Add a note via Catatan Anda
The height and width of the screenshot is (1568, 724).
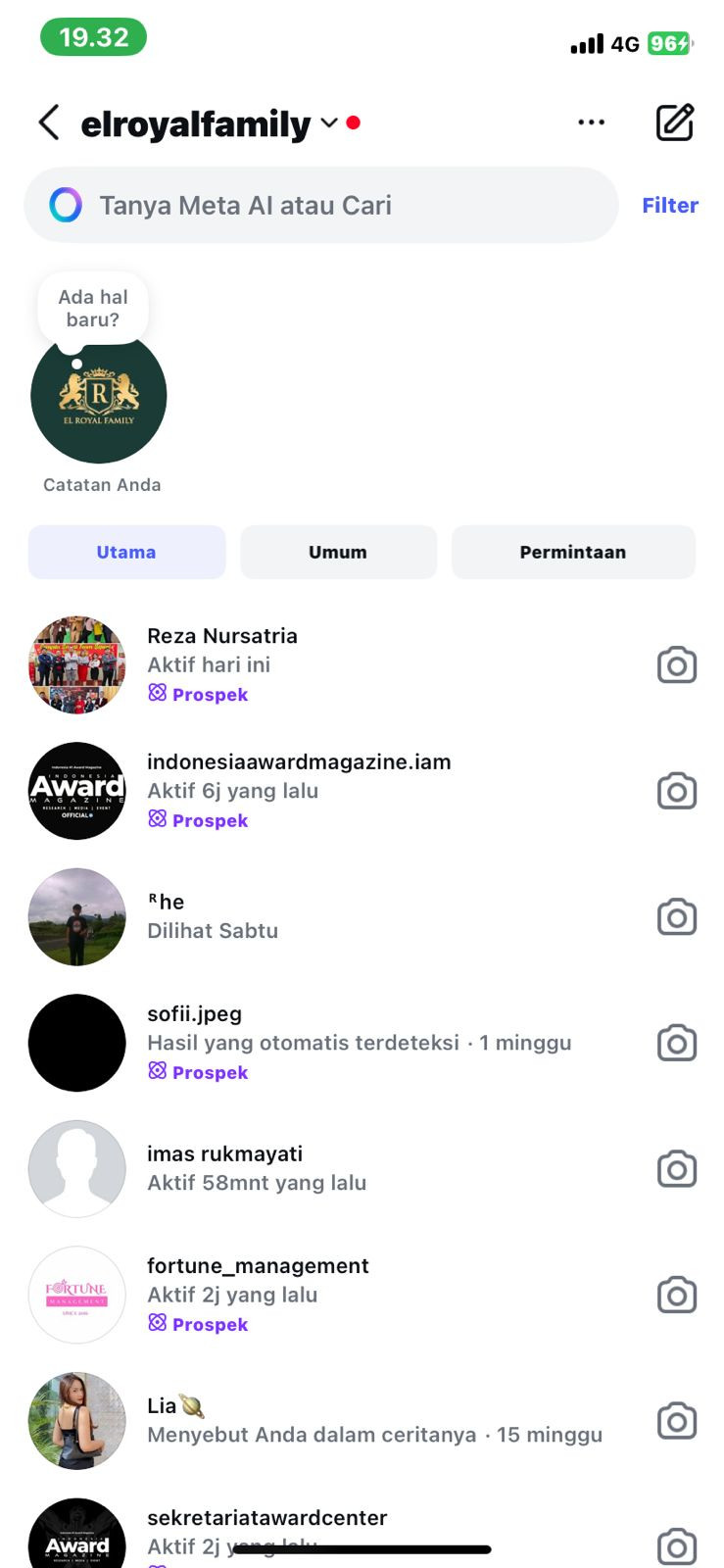point(99,396)
